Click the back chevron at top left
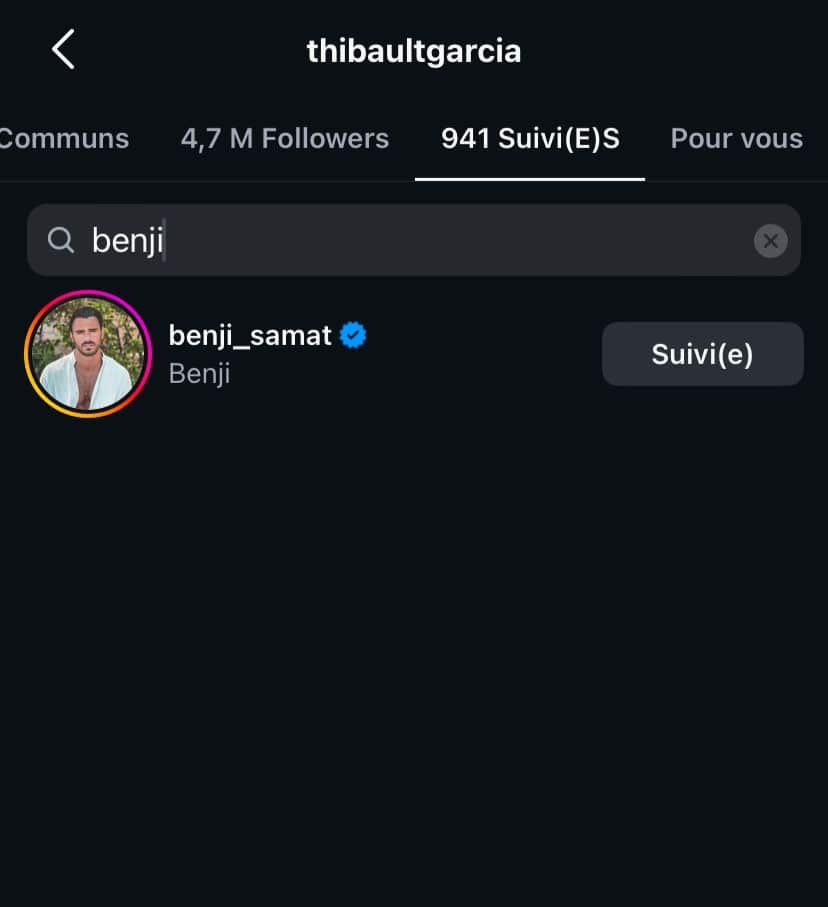The width and height of the screenshot is (828, 907). (x=63, y=48)
